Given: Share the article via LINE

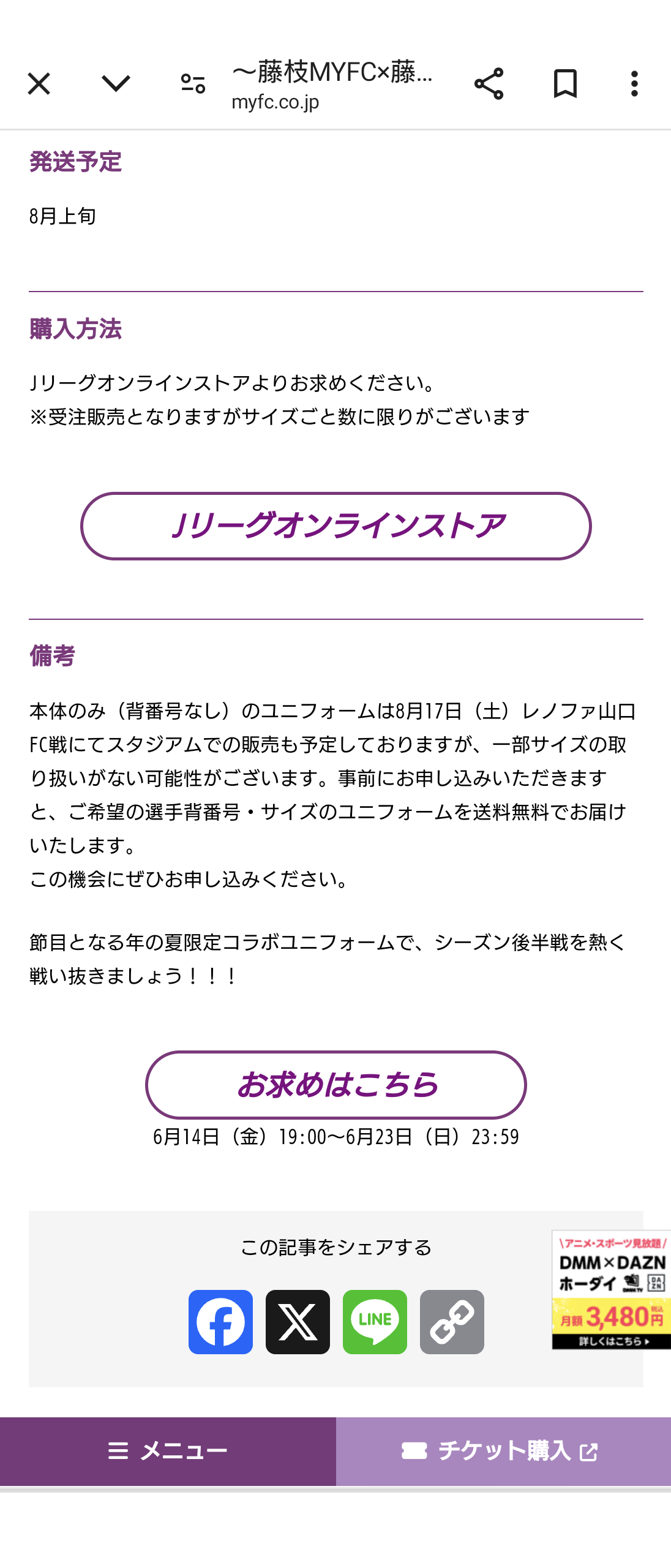Looking at the screenshot, I should (x=375, y=1322).
